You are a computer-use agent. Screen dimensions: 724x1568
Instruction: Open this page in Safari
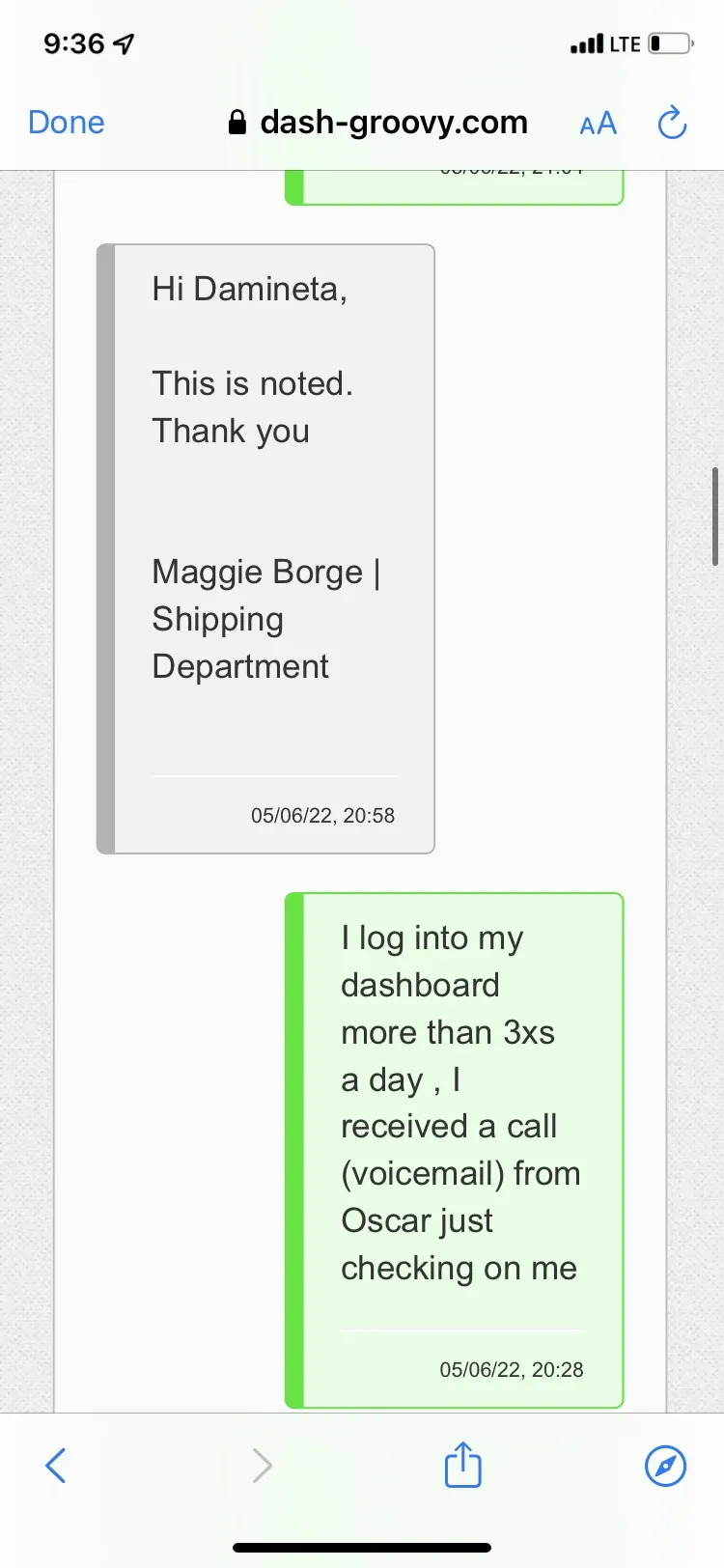[665, 1466]
